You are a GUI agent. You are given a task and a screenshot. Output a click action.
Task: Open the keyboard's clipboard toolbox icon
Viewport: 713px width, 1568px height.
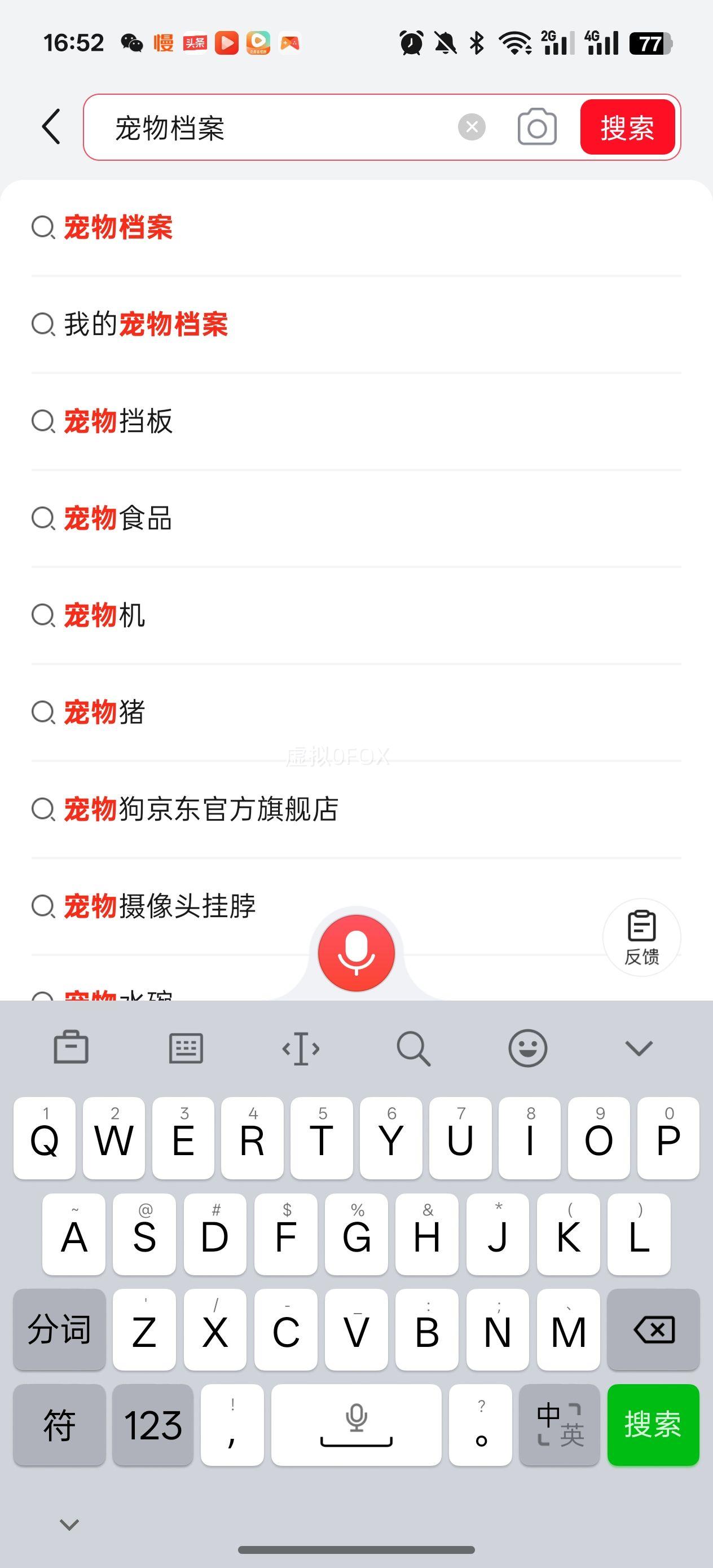pos(71,1047)
